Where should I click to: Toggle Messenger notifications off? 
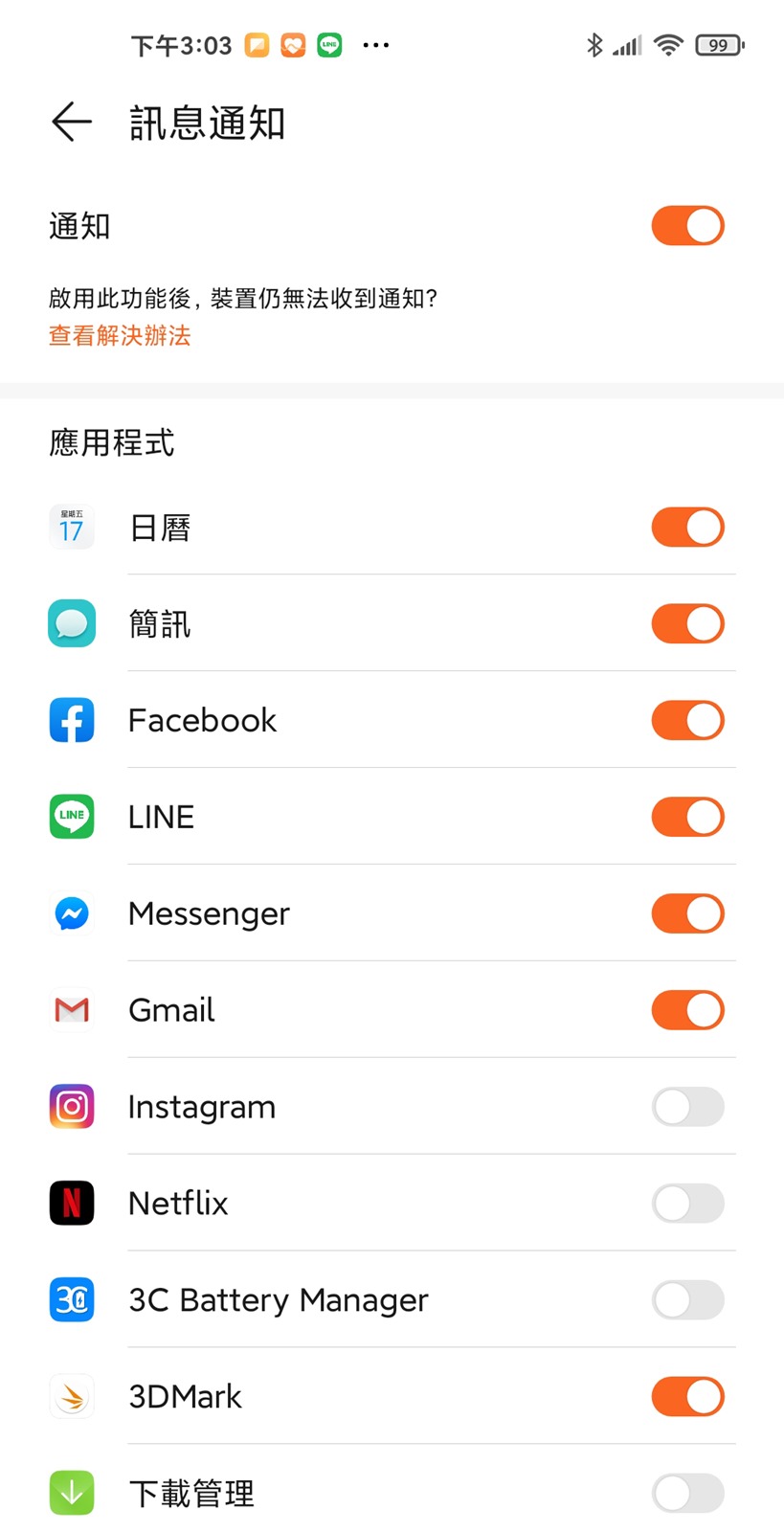[x=687, y=913]
